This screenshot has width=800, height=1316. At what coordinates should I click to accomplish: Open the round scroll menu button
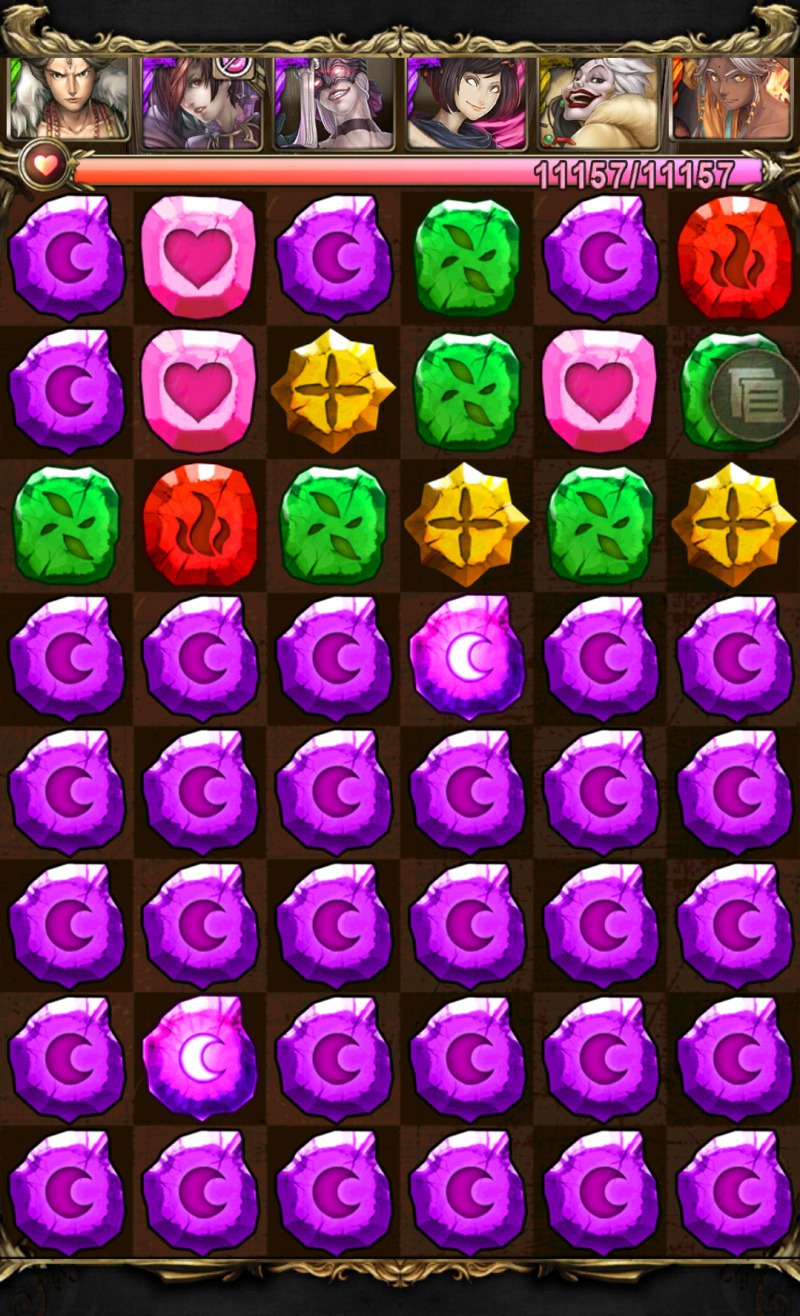click(755, 395)
